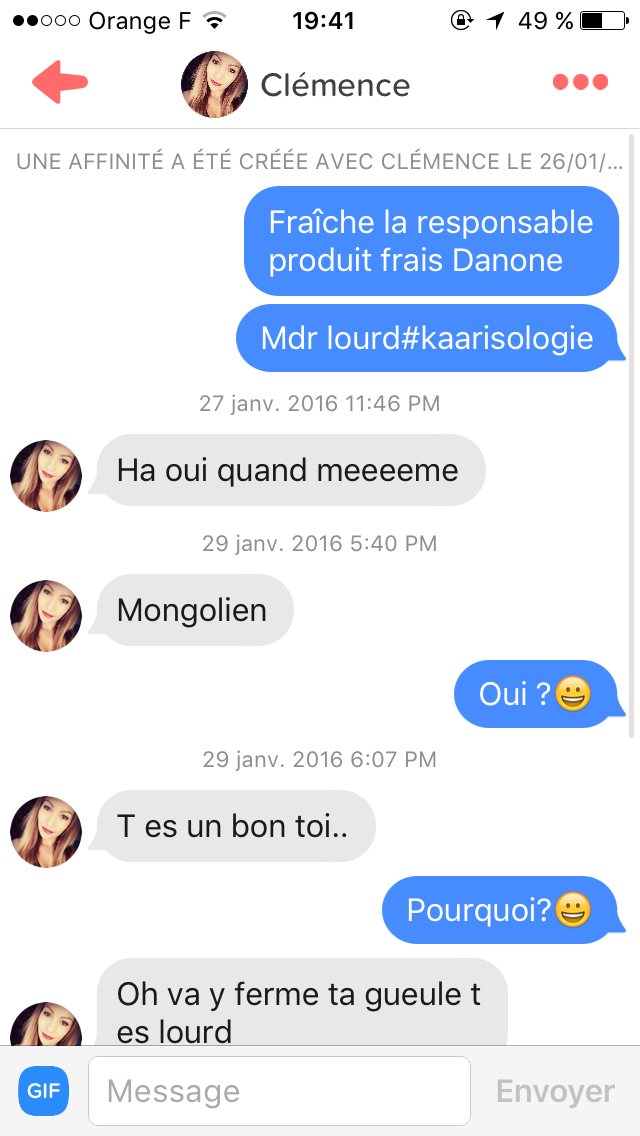Go back using the red arrow

[59, 83]
